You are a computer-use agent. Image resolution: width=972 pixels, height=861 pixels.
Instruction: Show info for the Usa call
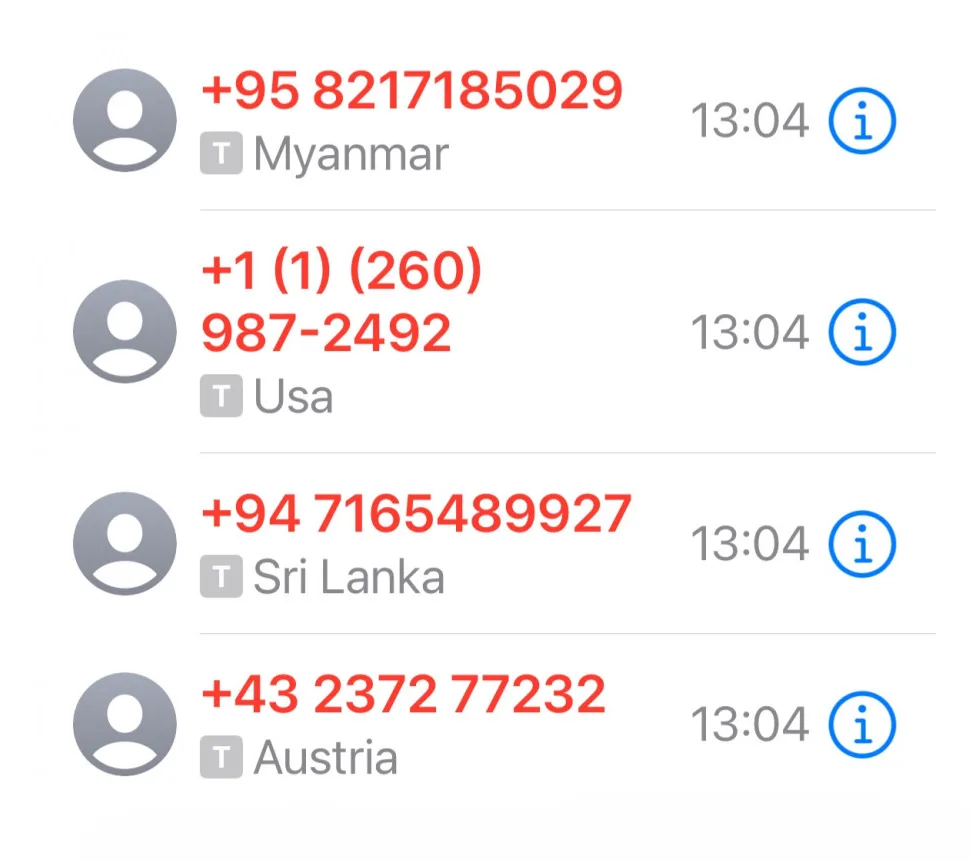862,332
